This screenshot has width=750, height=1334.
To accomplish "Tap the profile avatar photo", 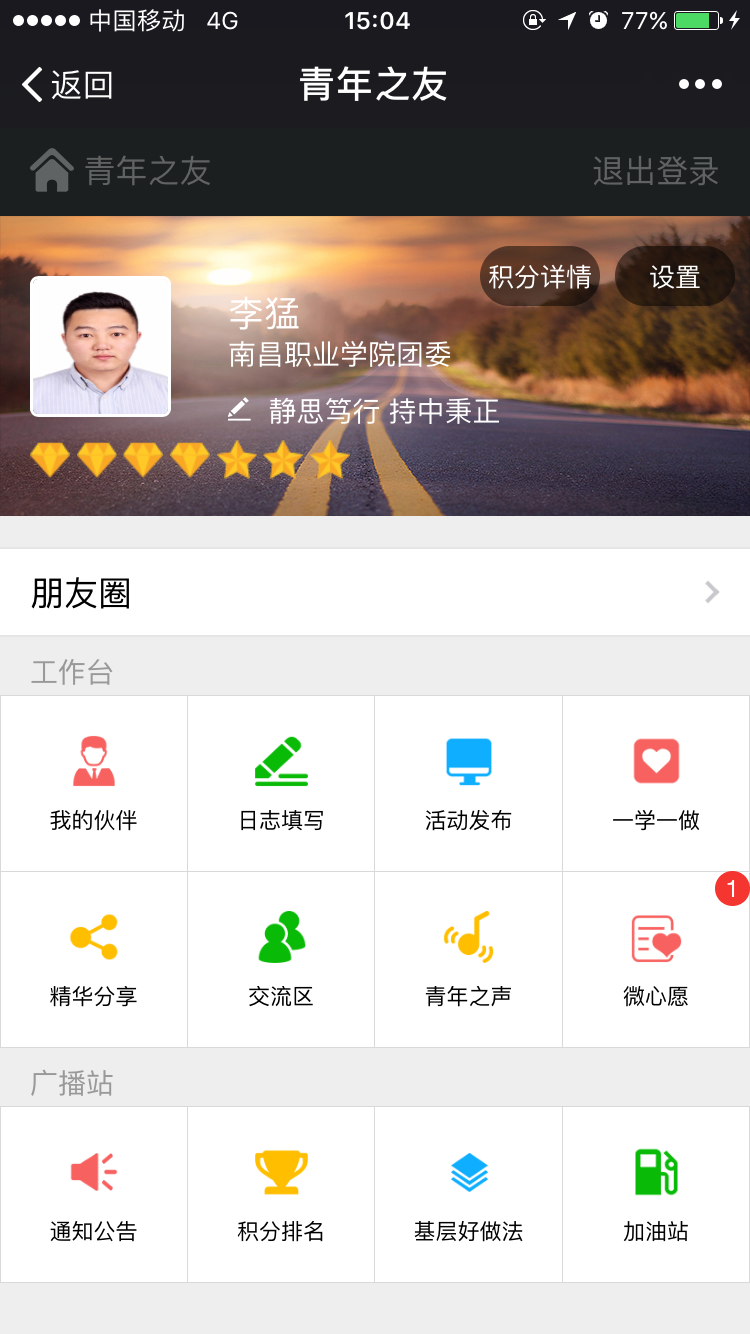I will [x=101, y=346].
